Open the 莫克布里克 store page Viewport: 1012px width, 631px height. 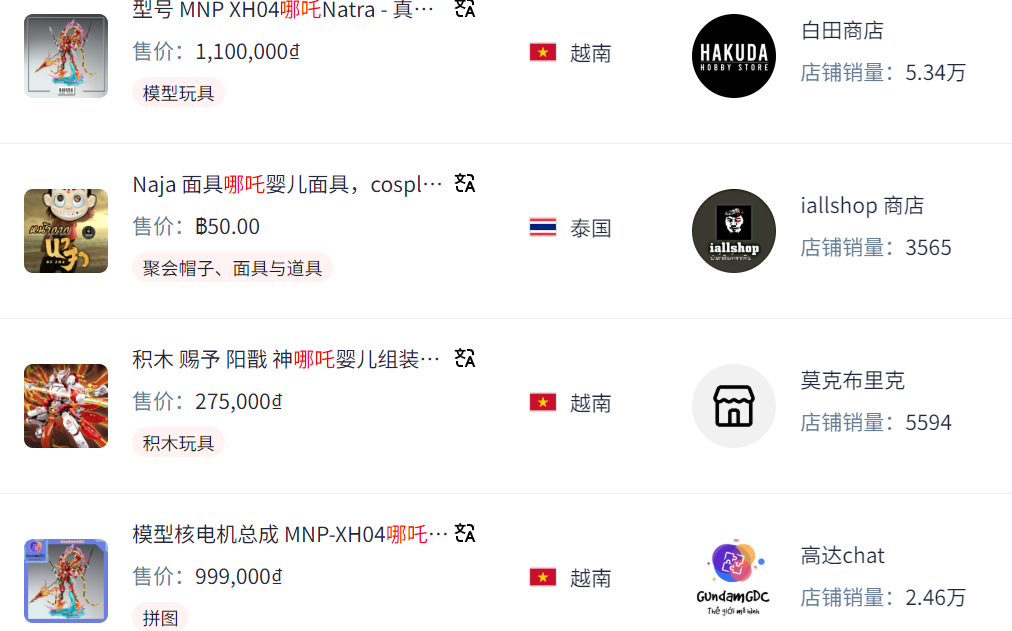click(852, 381)
